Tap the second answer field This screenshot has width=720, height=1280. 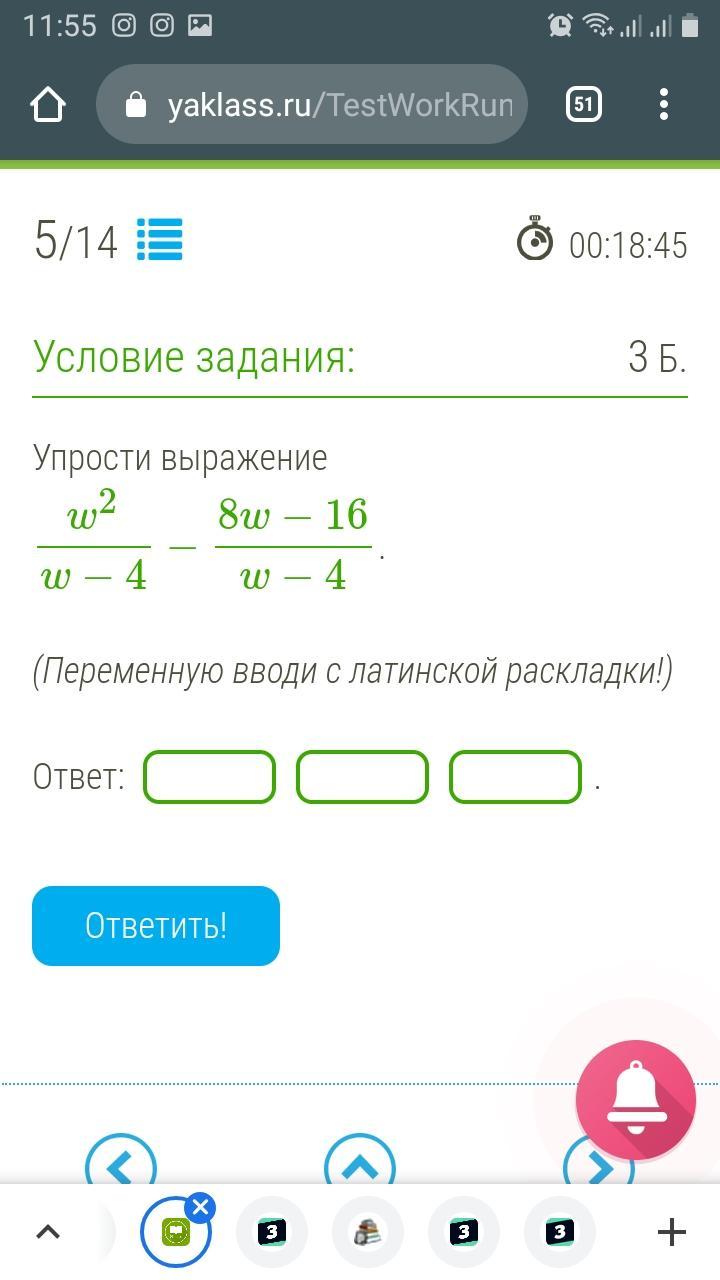362,777
